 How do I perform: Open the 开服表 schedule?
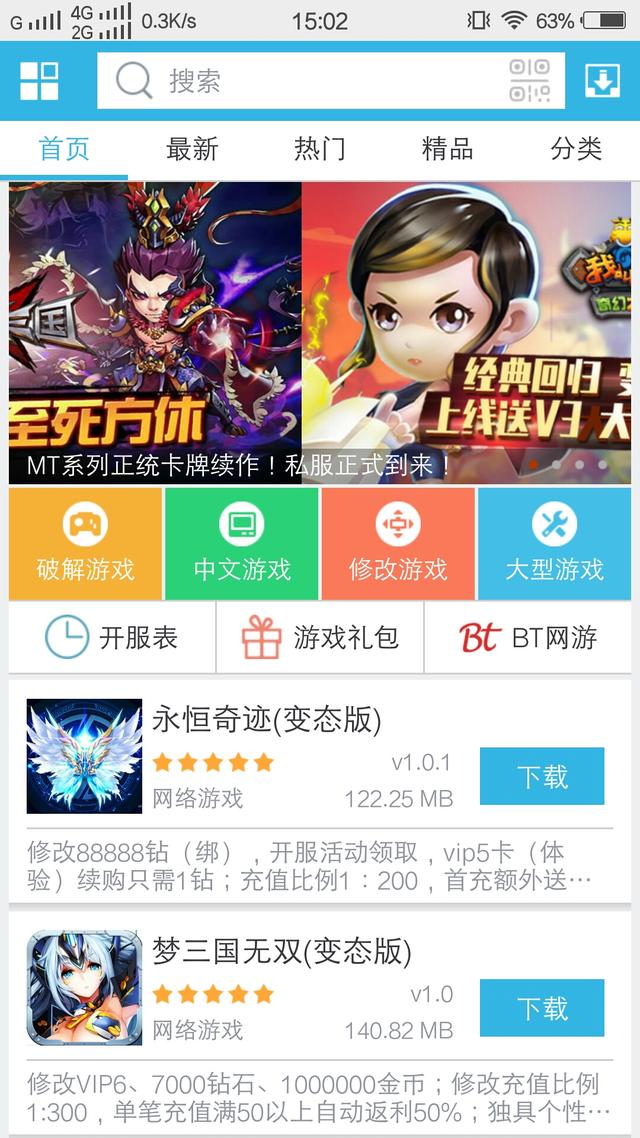click(112, 637)
